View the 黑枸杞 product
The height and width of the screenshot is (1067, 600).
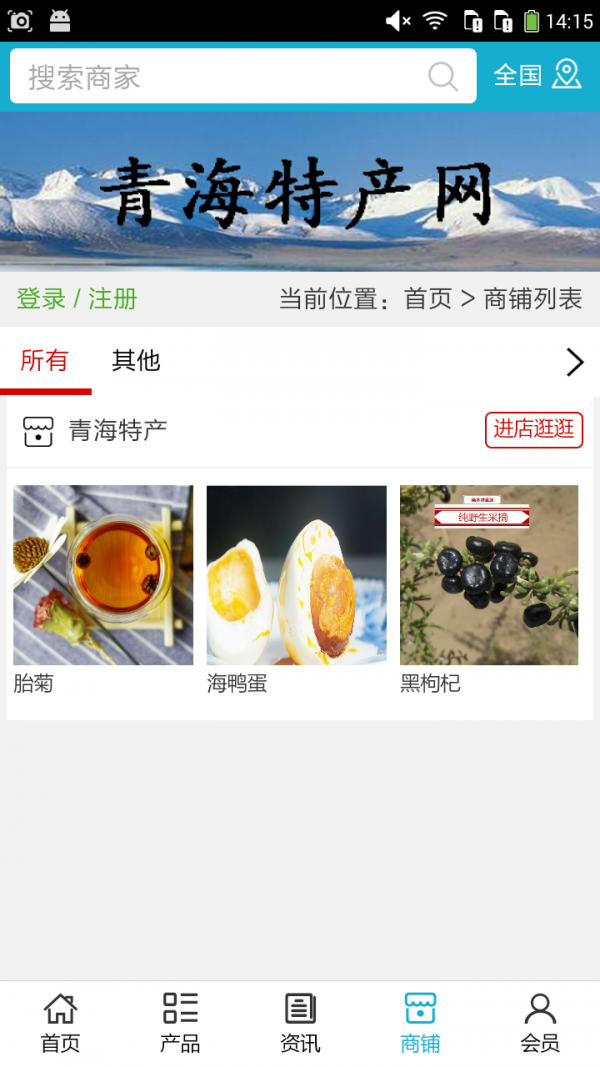click(x=489, y=590)
